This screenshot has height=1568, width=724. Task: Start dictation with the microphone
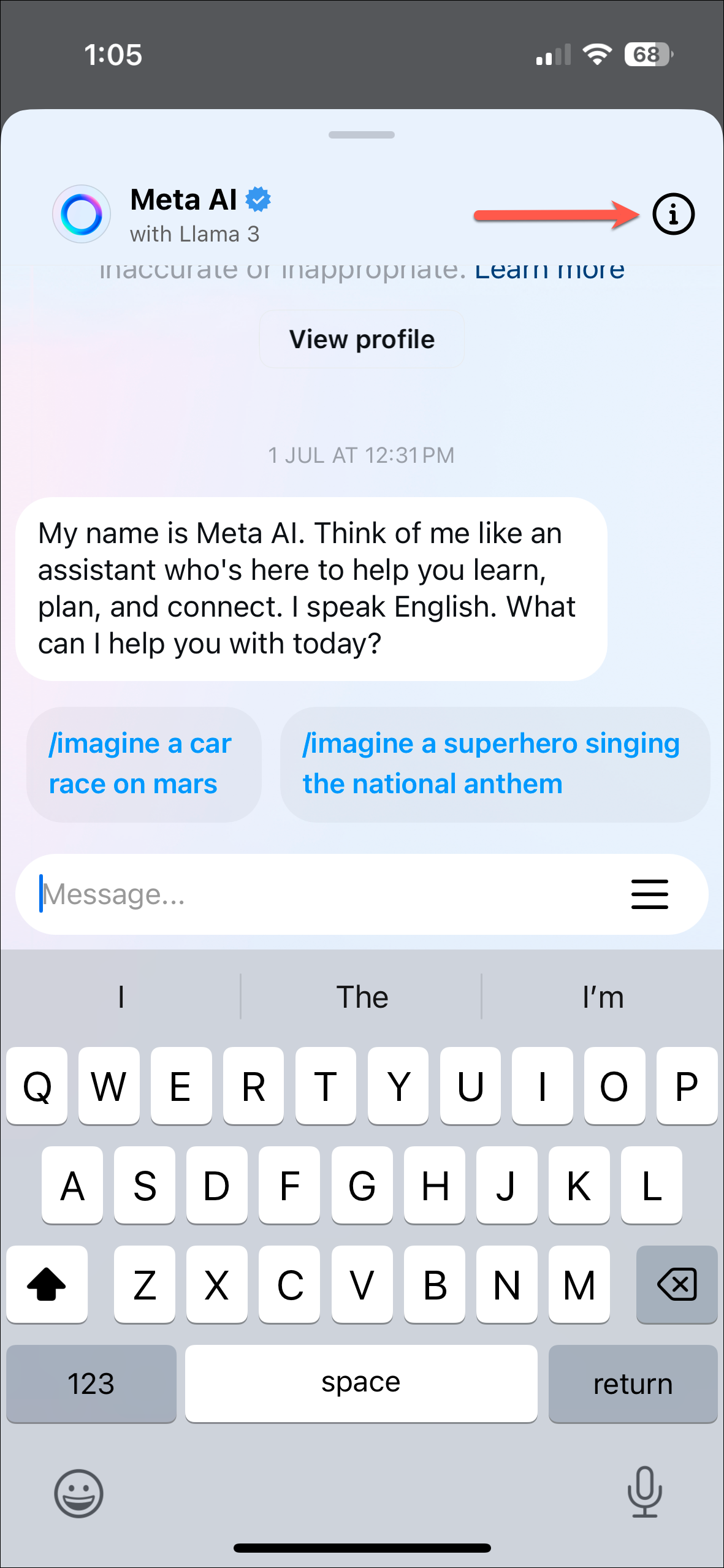tap(644, 1491)
